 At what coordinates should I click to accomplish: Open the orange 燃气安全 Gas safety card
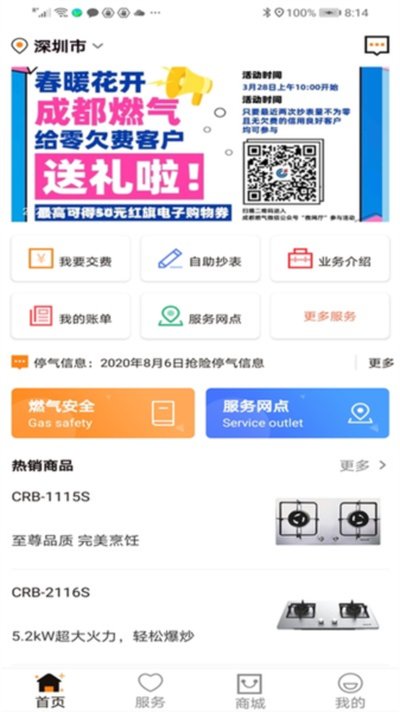(103, 413)
